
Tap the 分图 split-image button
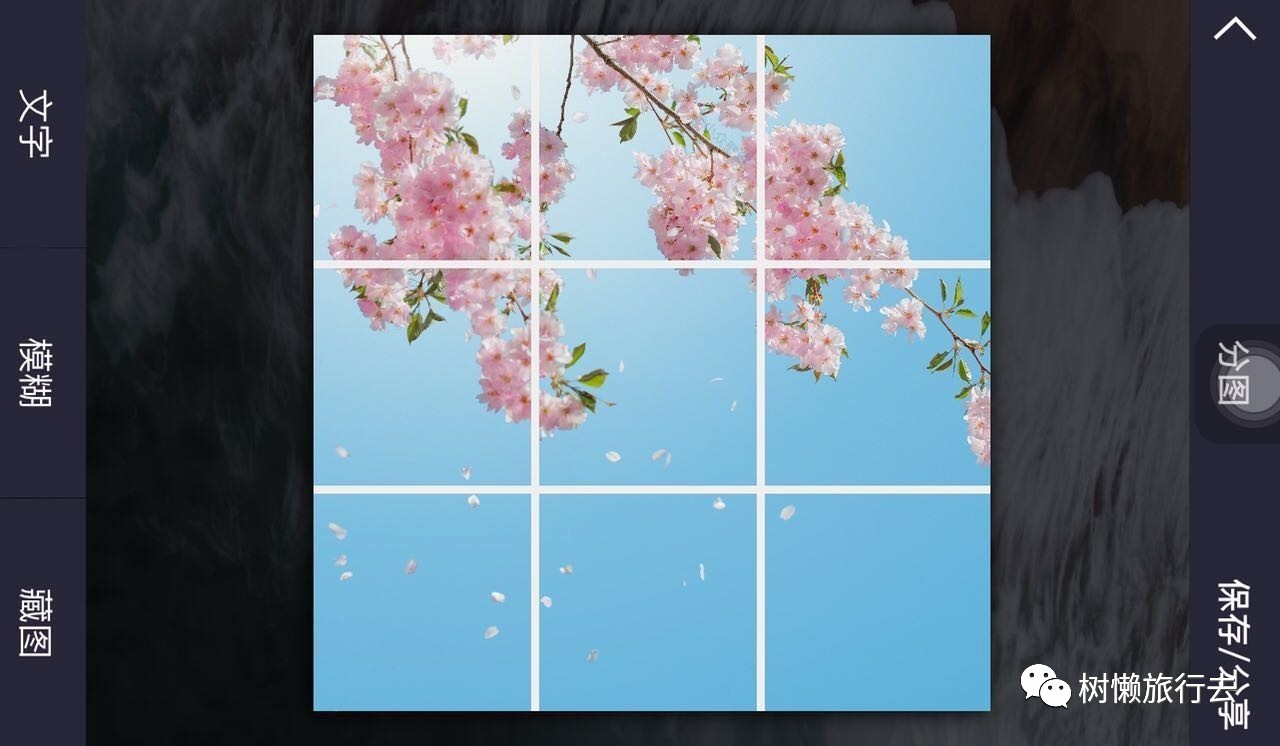click(x=1235, y=372)
